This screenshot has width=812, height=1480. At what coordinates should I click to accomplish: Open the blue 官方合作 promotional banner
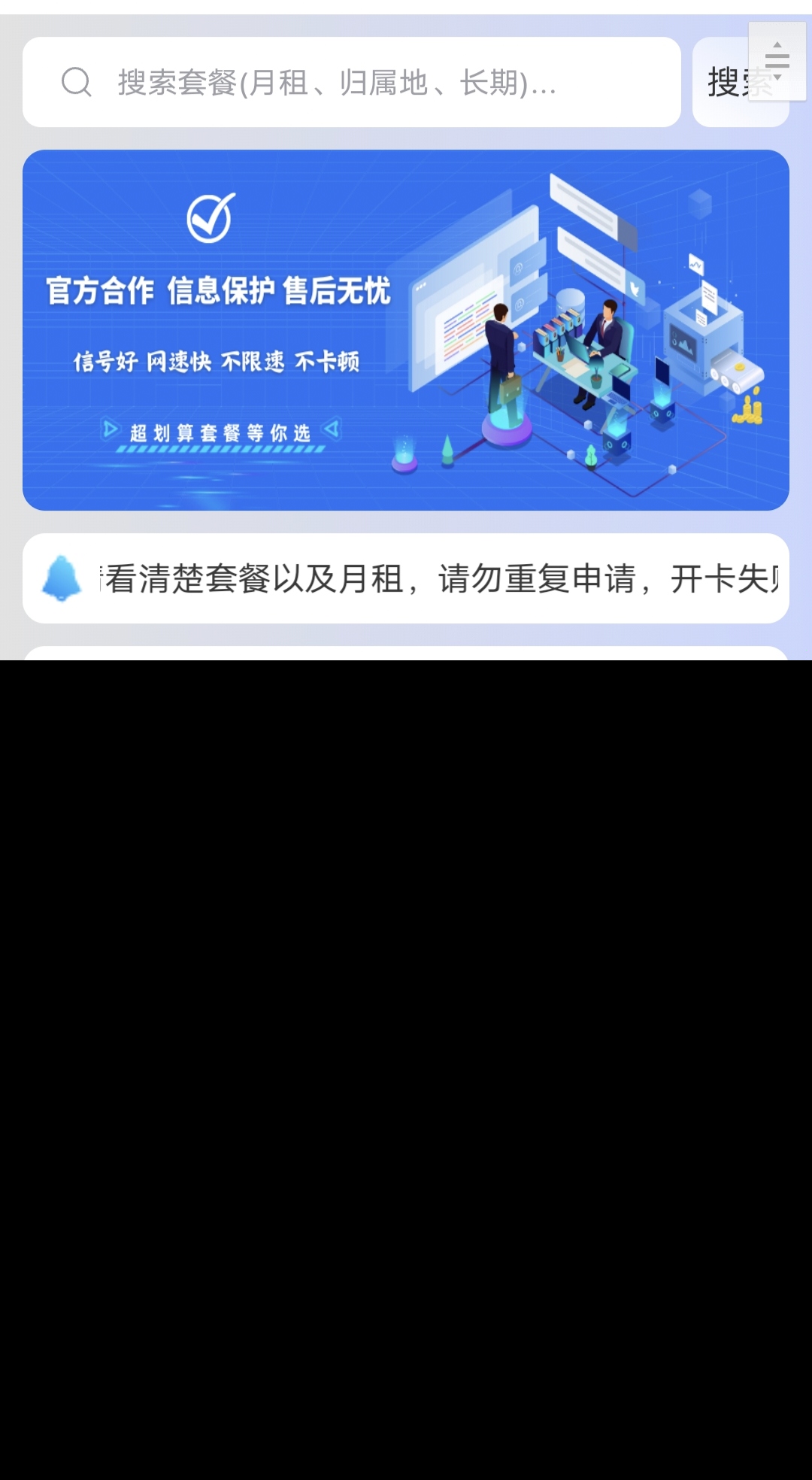406,329
